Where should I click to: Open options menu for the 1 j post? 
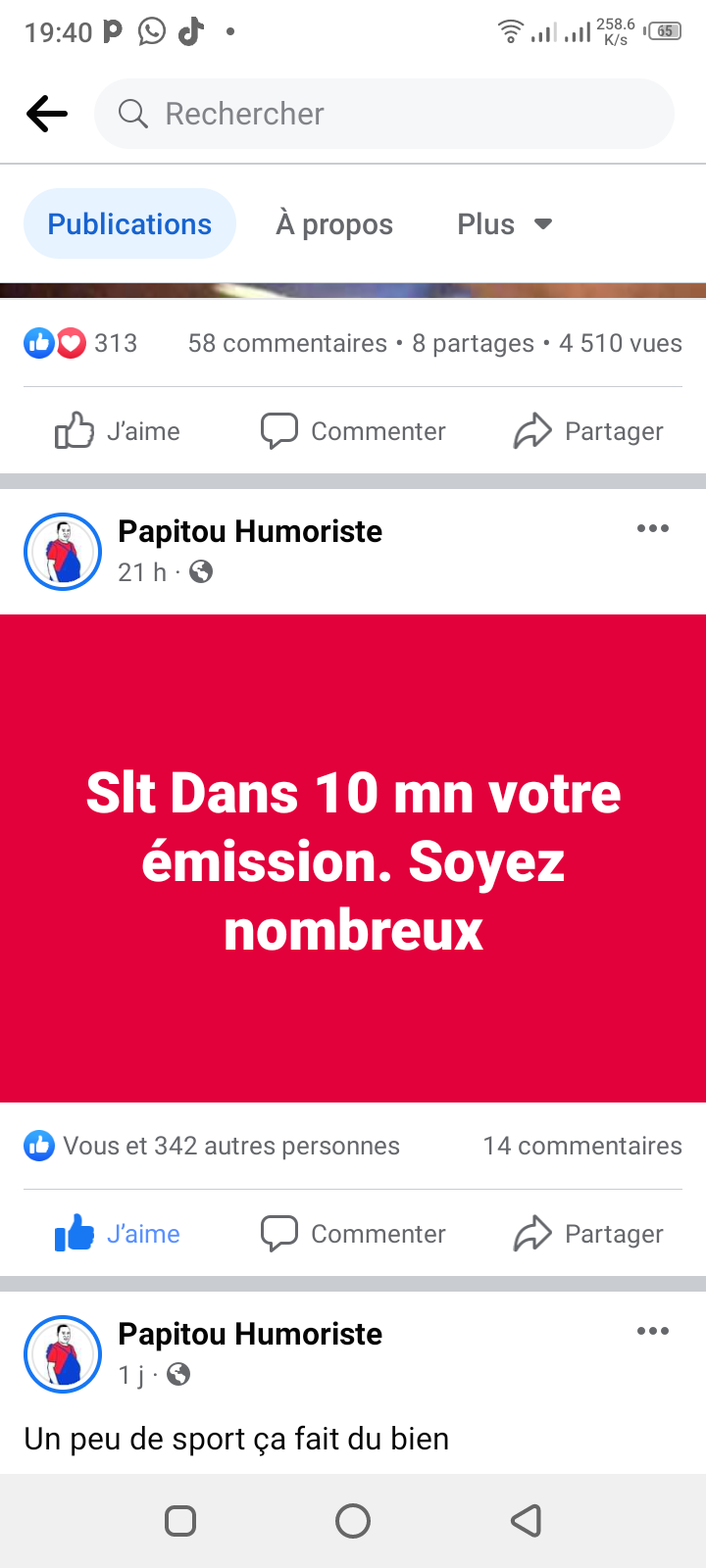[x=652, y=1332]
